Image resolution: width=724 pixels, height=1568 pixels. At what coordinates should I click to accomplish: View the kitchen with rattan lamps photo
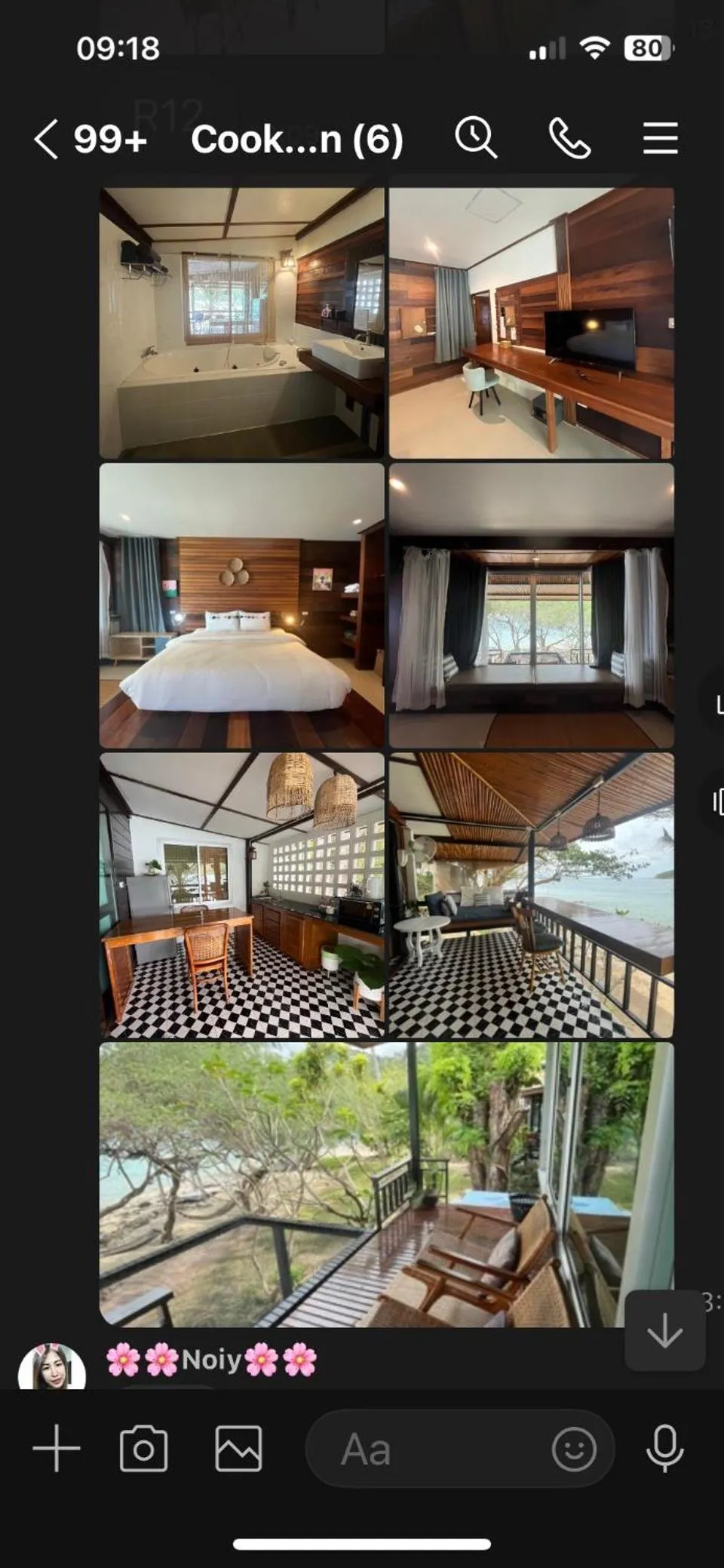[242, 895]
